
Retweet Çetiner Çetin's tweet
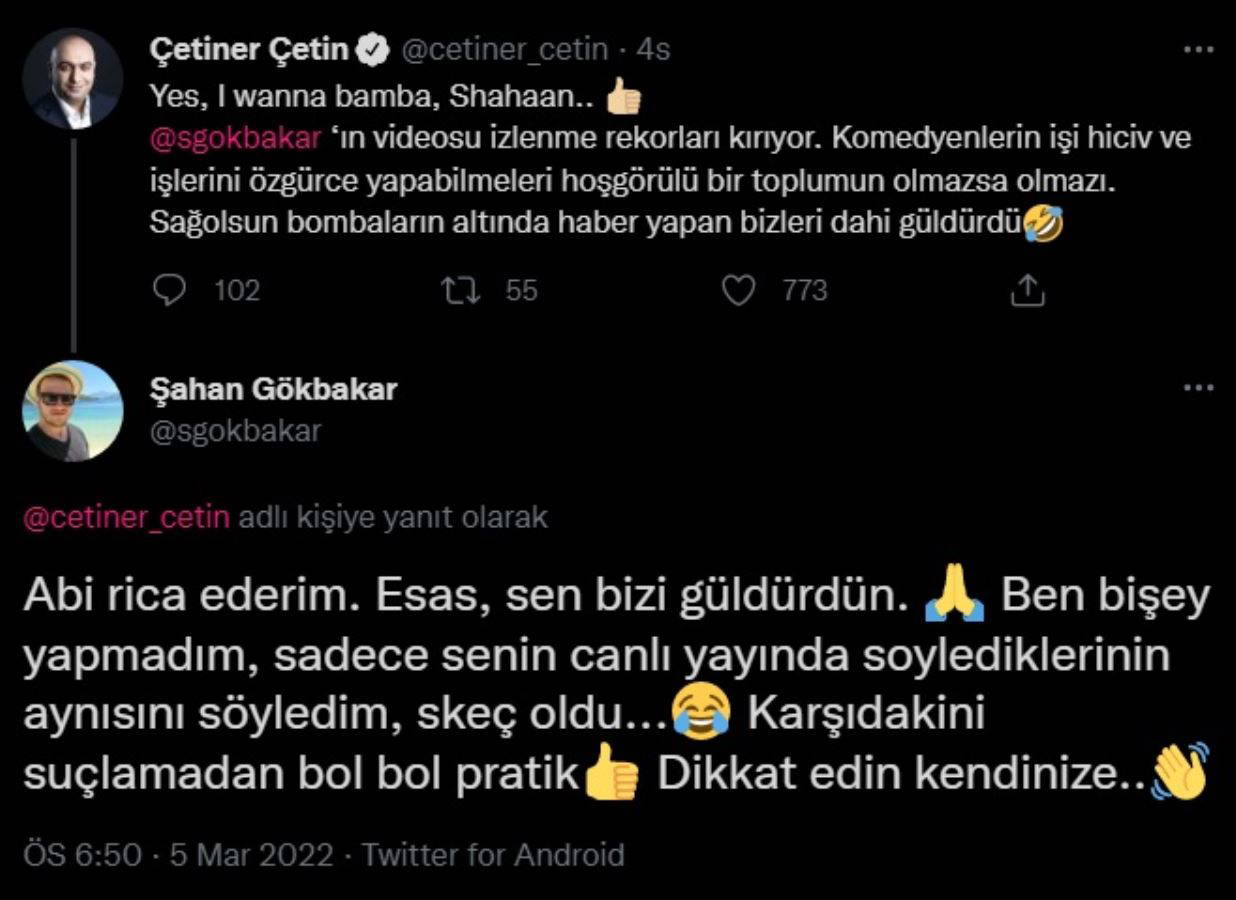[x=461, y=290]
